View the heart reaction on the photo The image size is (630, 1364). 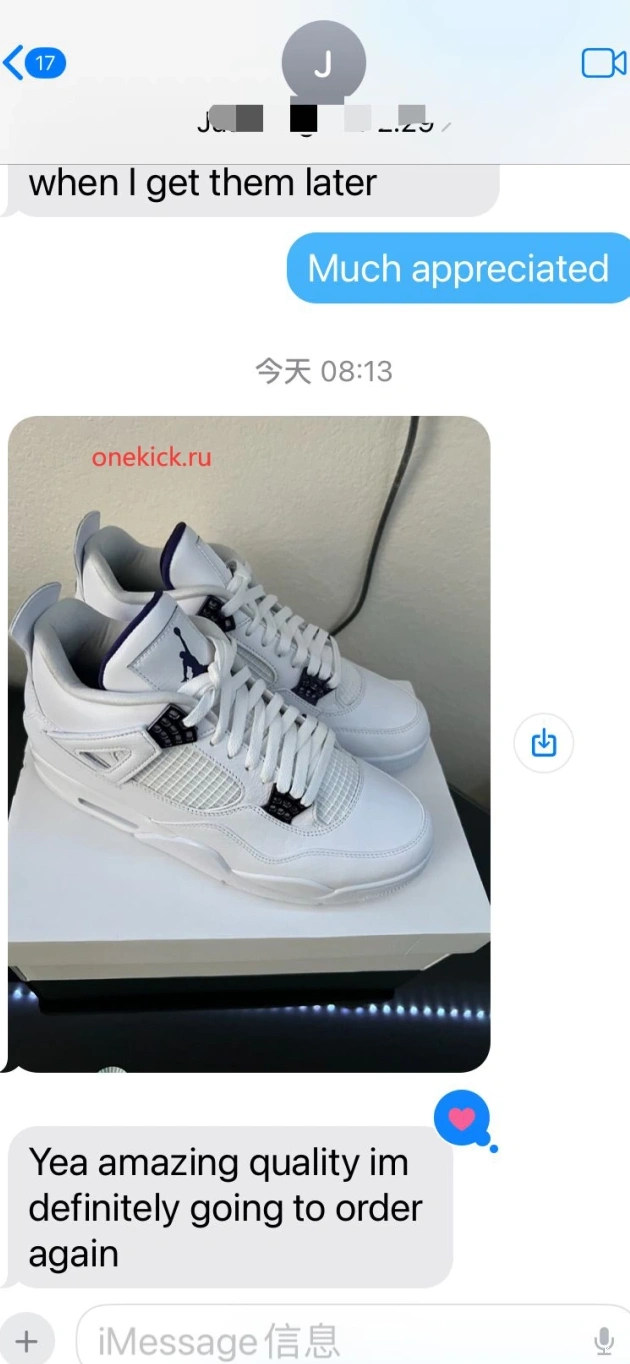click(462, 1118)
